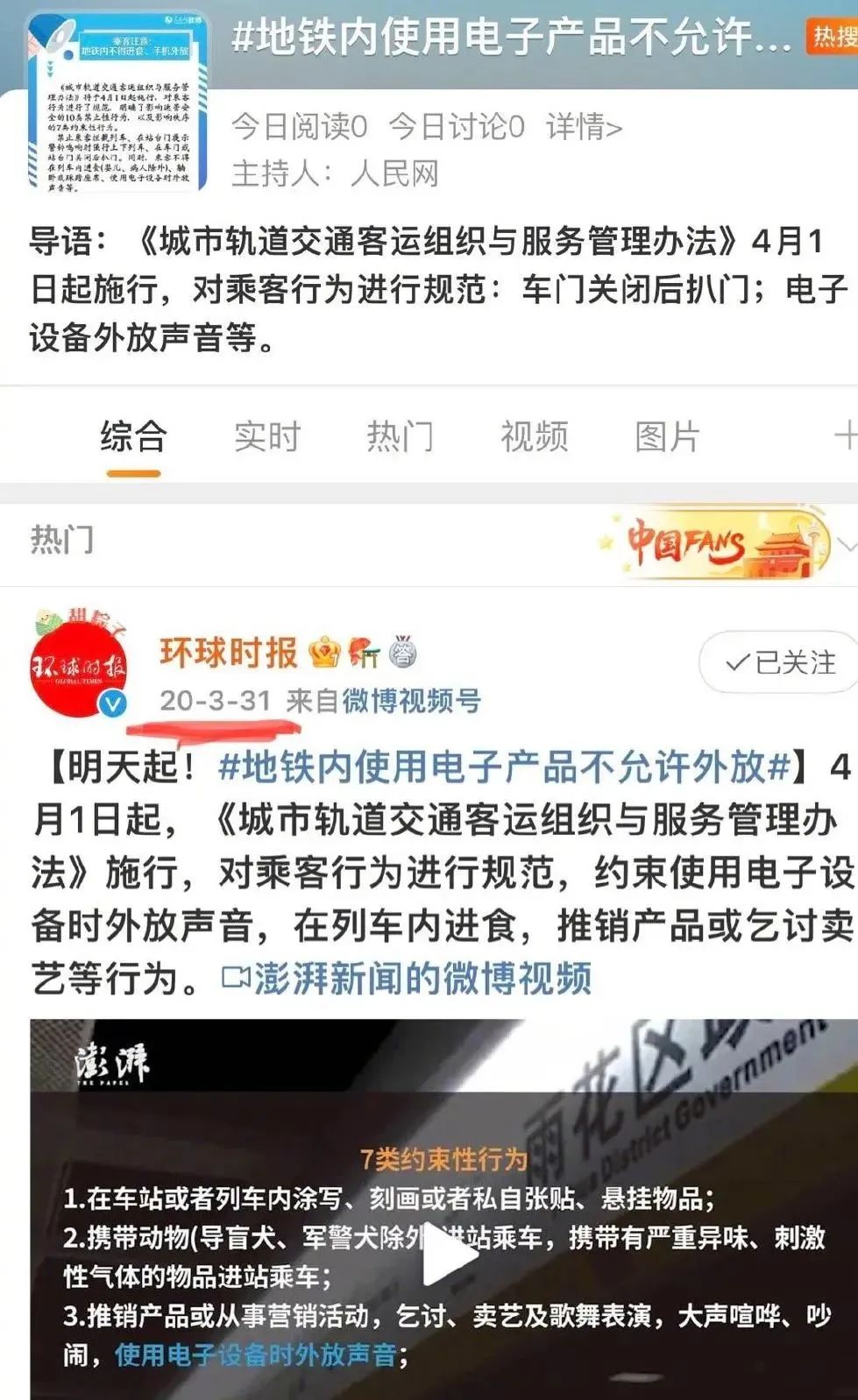Viewport: 858px width, 1400px height.
Task: Open the 中国FANS banner
Action: point(714,543)
